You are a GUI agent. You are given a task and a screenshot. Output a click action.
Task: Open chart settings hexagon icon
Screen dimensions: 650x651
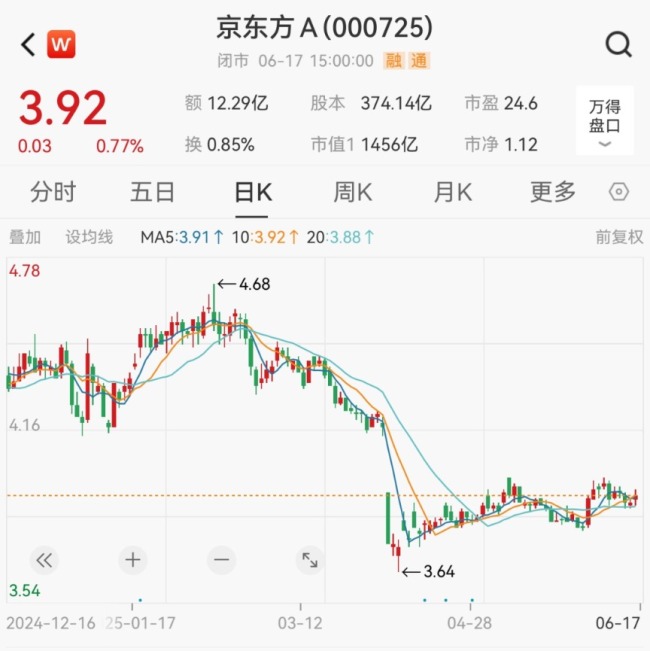(x=619, y=192)
